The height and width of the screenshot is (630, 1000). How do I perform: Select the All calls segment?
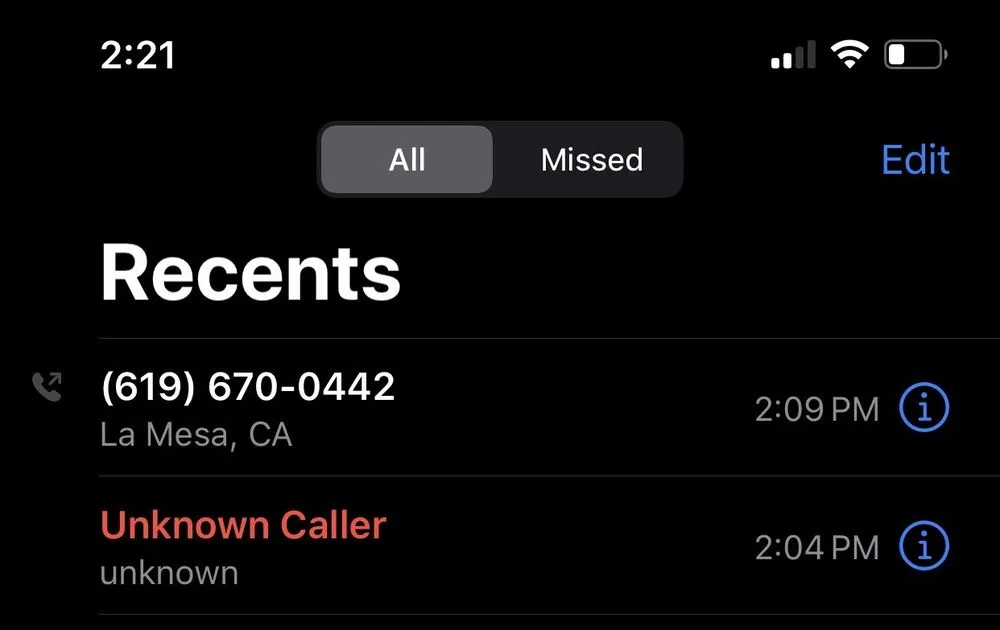[407, 160]
